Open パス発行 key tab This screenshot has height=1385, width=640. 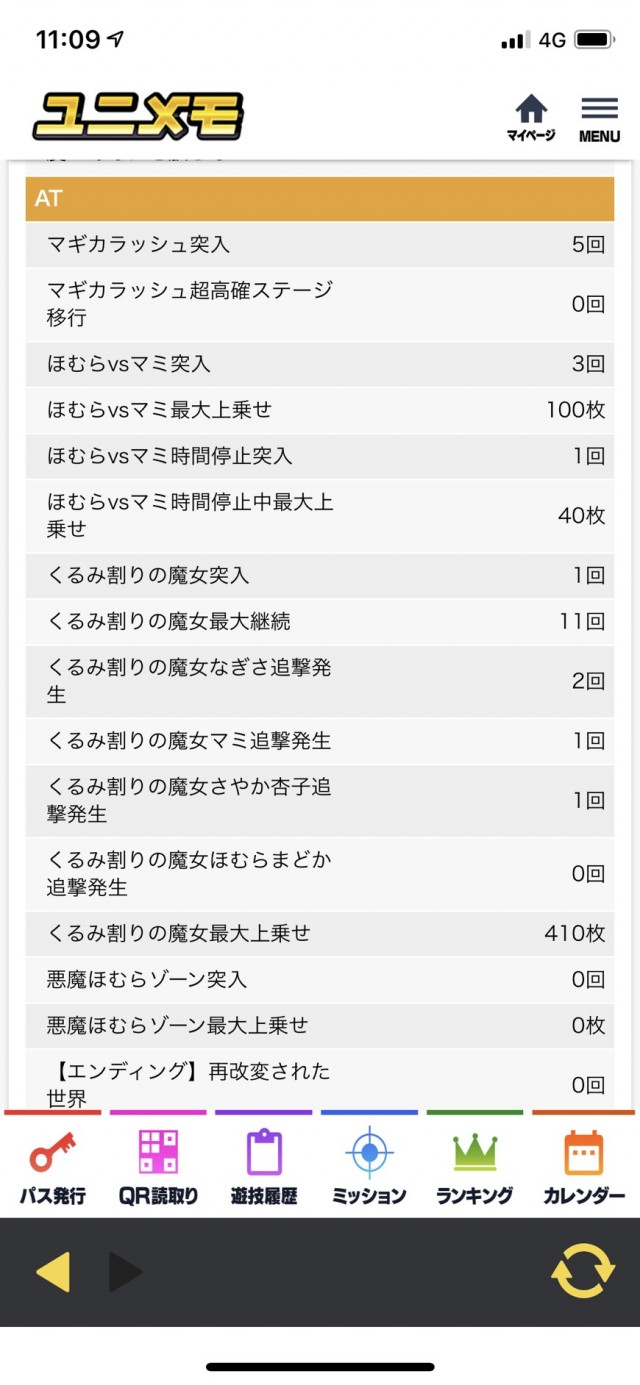[x=53, y=1166]
